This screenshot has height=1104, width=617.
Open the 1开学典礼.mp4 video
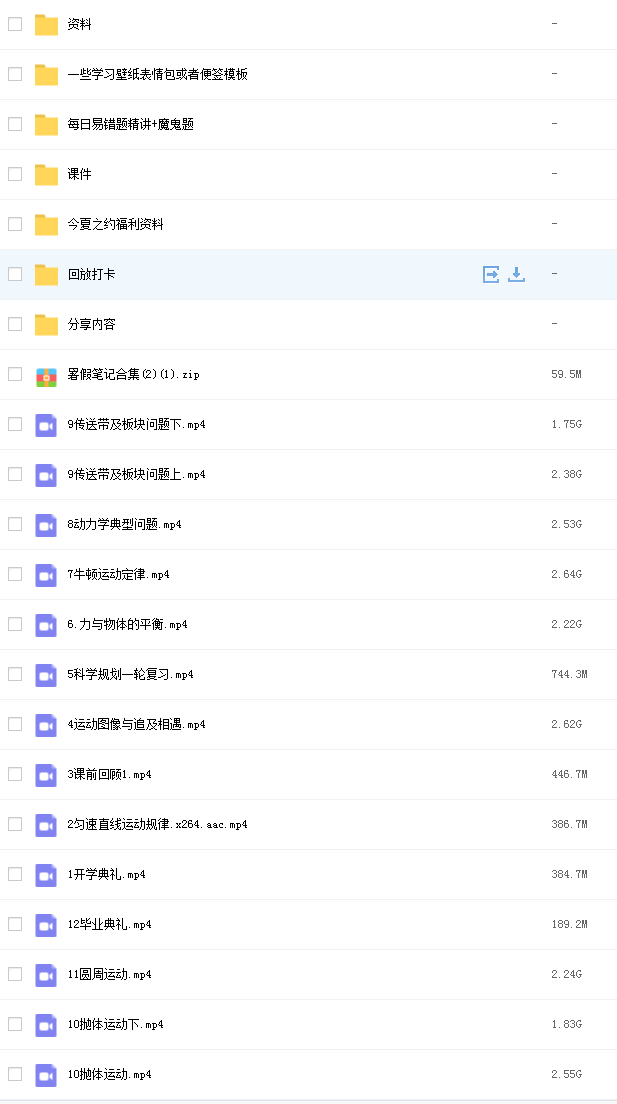pyautogui.click(x=106, y=874)
